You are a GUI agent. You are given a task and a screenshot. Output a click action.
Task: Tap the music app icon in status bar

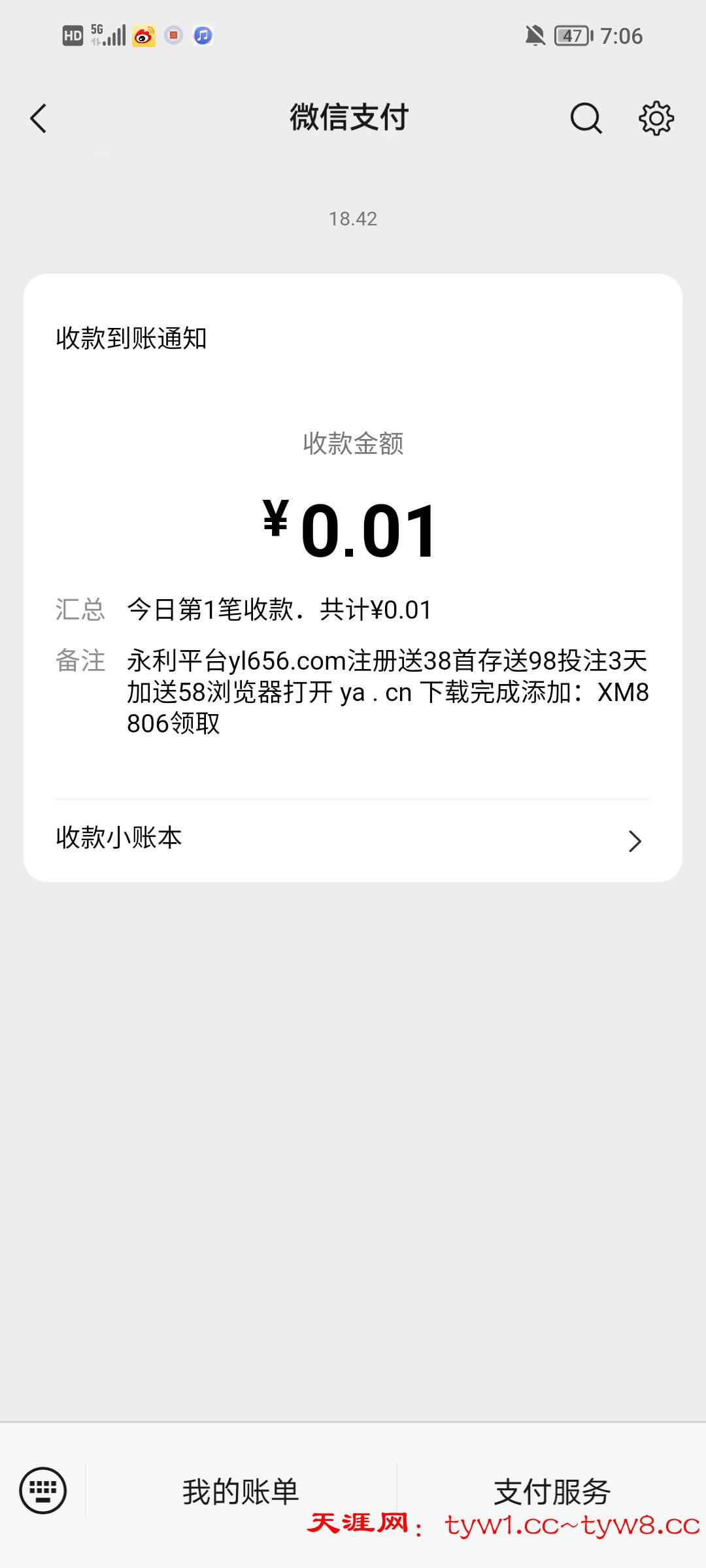(x=203, y=36)
